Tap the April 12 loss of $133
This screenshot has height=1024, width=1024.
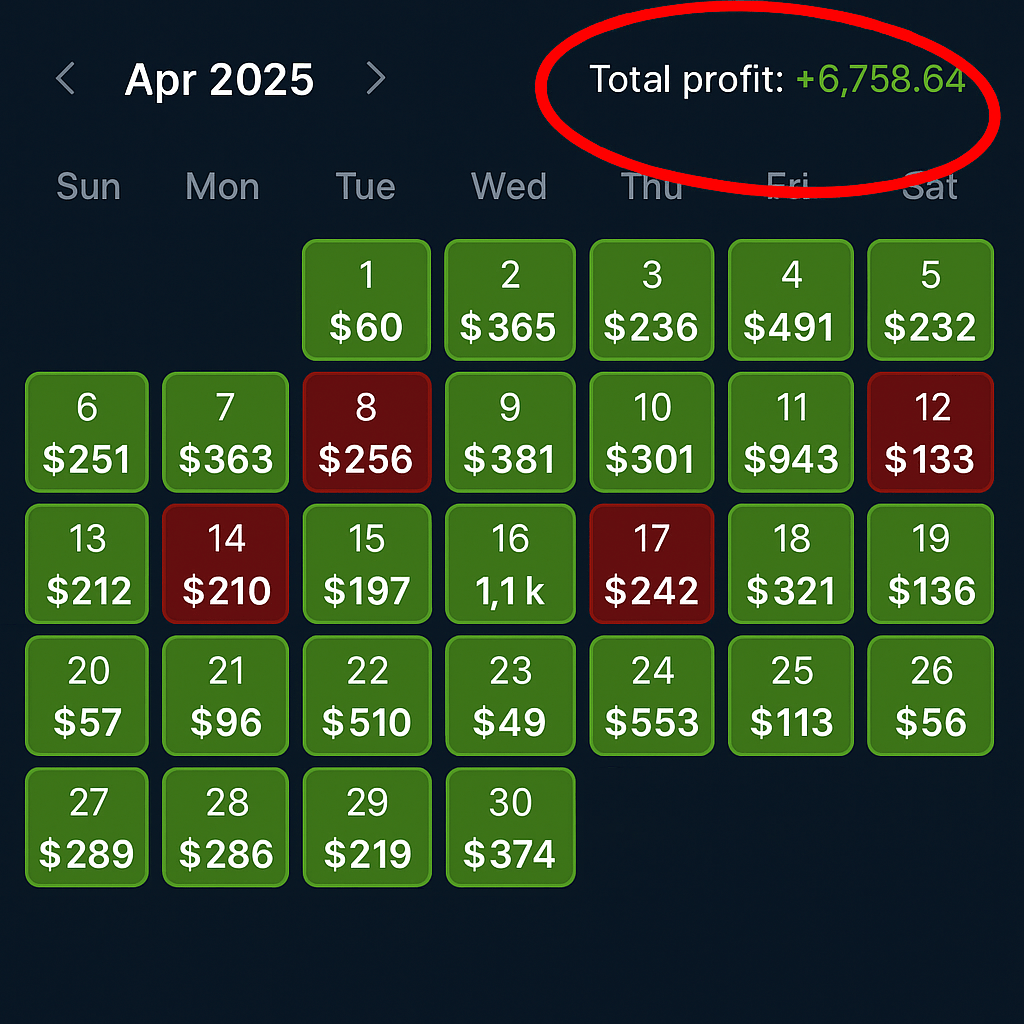coord(930,432)
